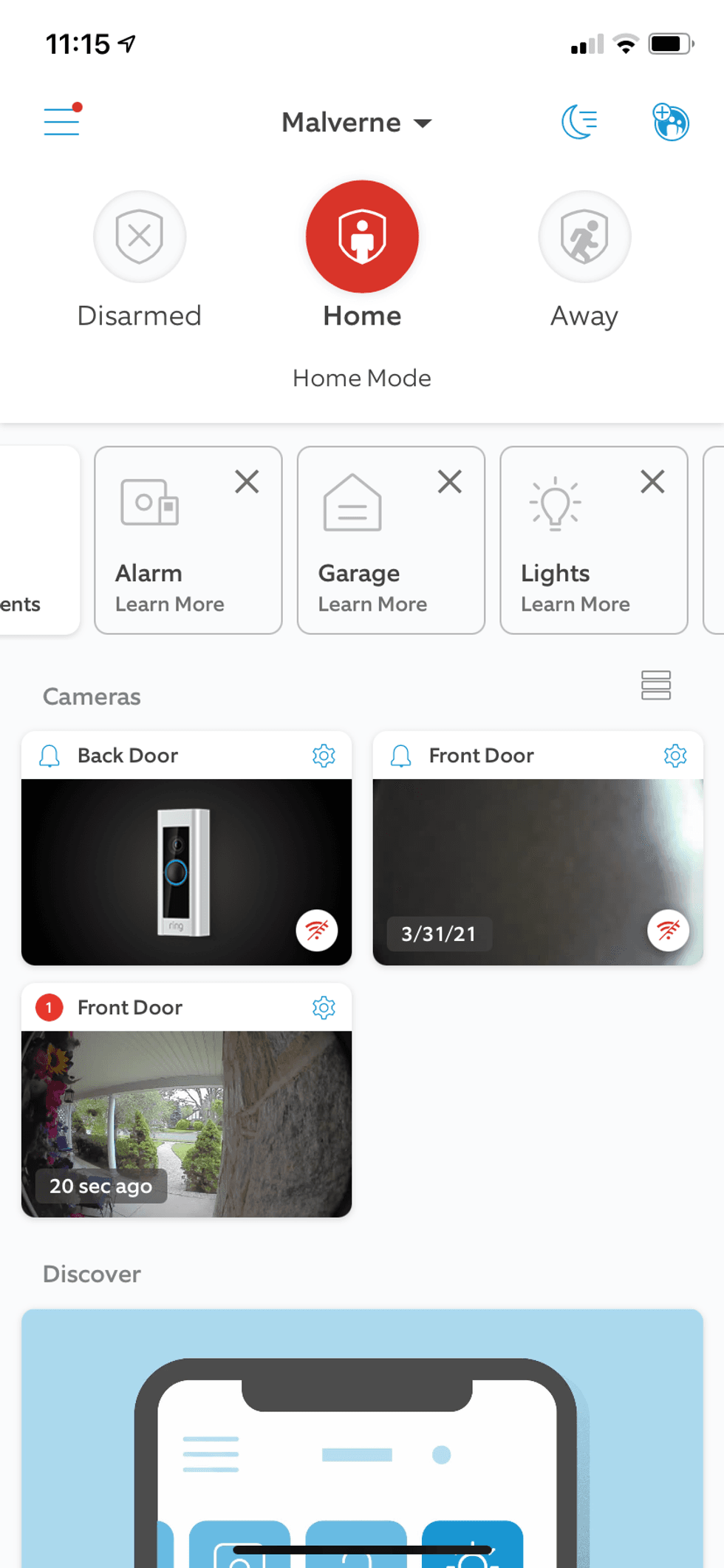
Task: Tap the offline wifi icon on Front Door preview
Action: 669,931
